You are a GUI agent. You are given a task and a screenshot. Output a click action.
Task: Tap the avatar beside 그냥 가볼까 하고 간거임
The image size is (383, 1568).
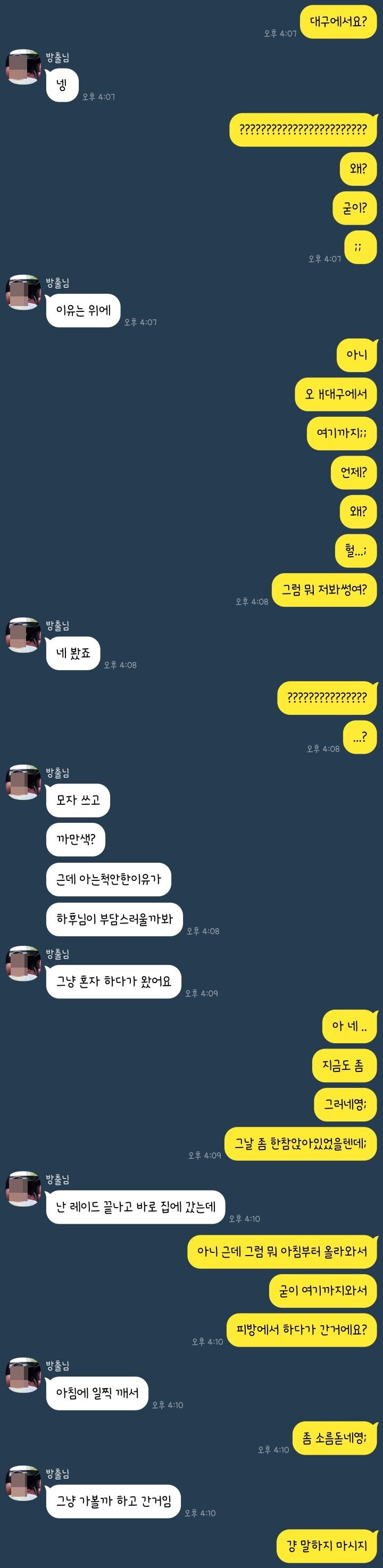[x=23, y=1483]
